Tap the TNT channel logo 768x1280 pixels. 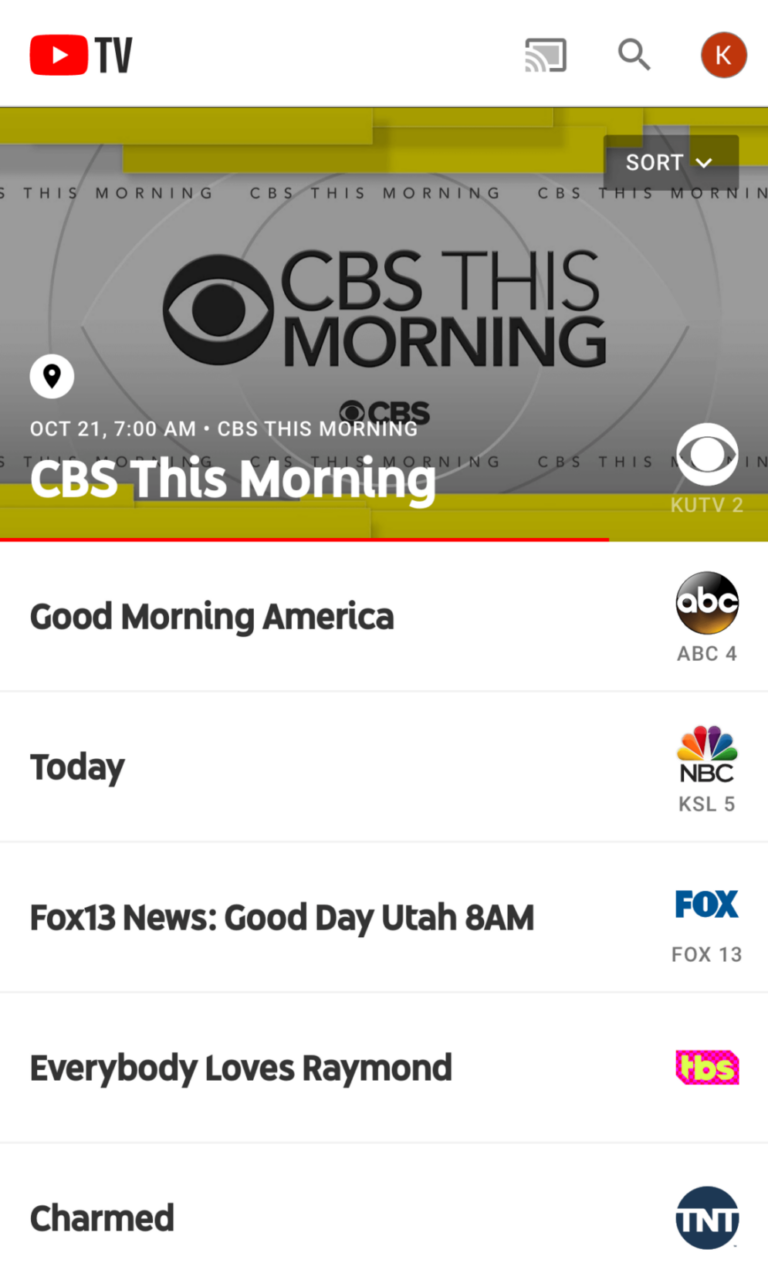(x=707, y=1218)
